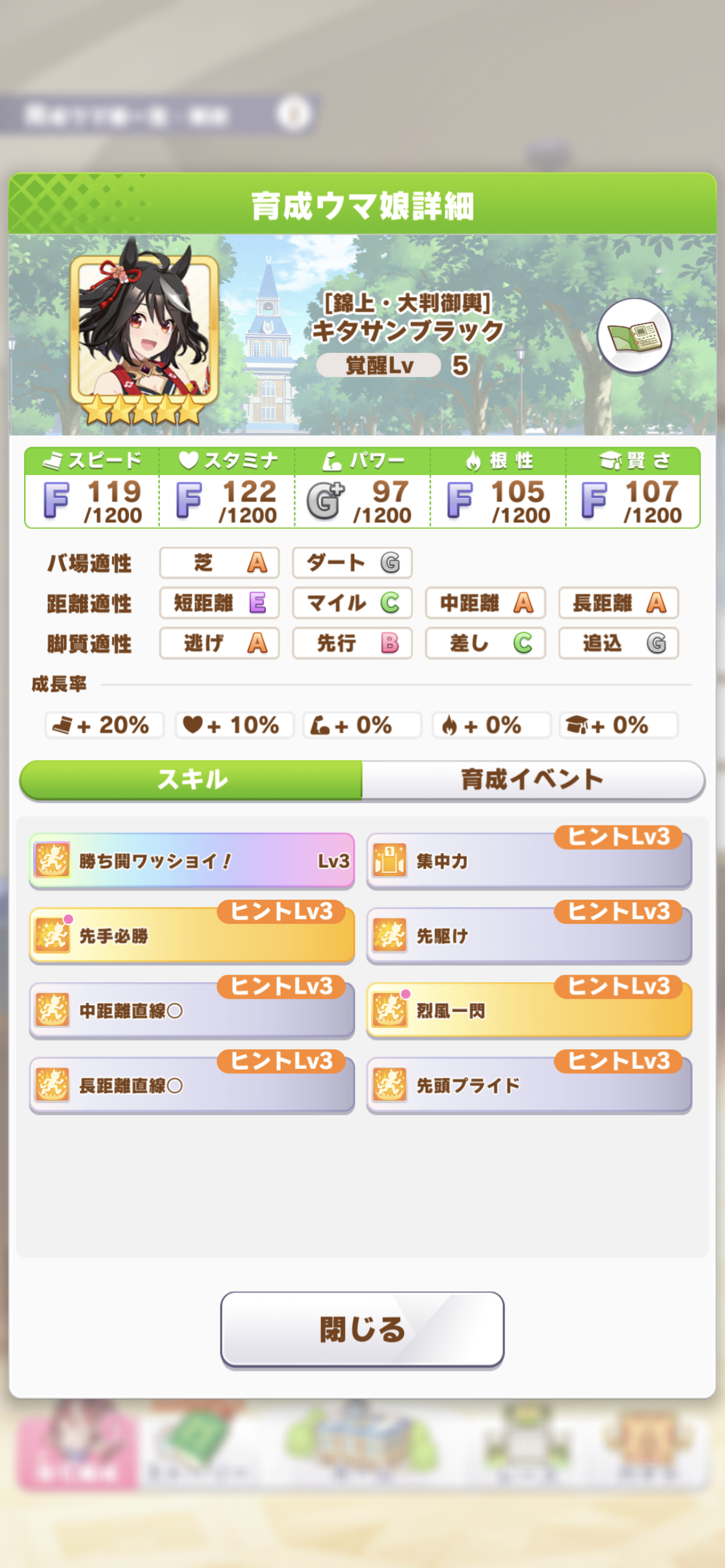Viewport: 725px width, 1568px height.
Task: View the 集中力 skill
Action: click(529, 861)
